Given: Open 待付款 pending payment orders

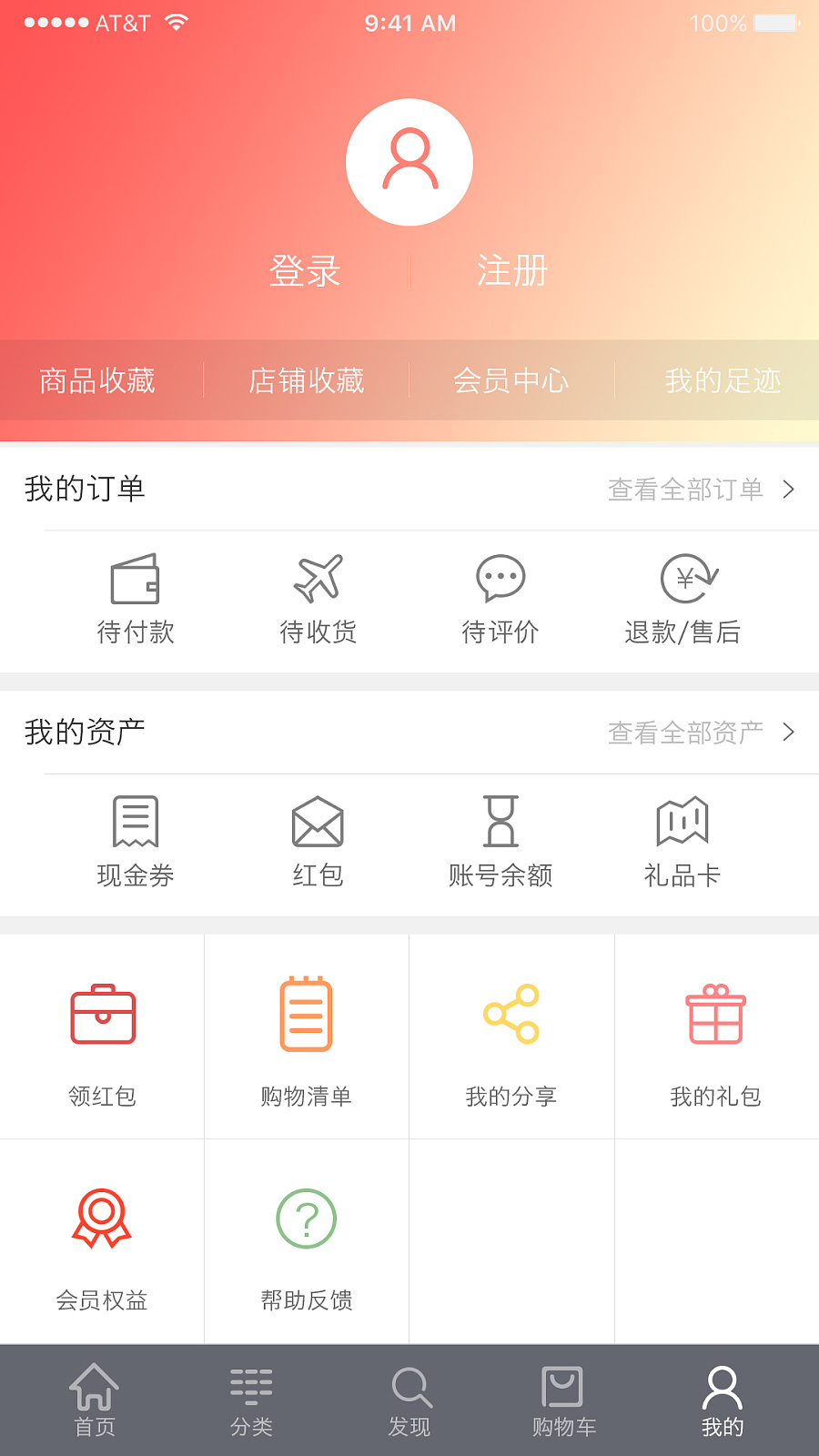Looking at the screenshot, I should point(136,599).
